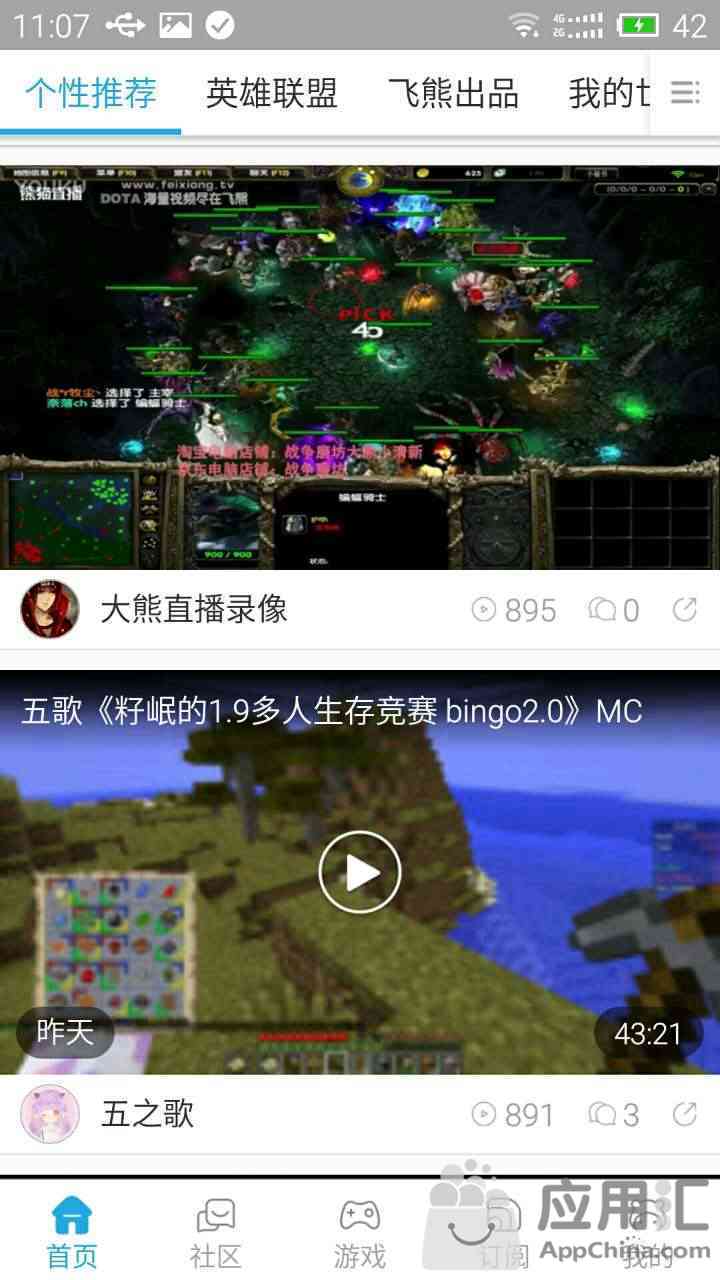This screenshot has height=1280, width=720.
Task: Go to the 我的 bottom tab
Action: [x=648, y=1232]
